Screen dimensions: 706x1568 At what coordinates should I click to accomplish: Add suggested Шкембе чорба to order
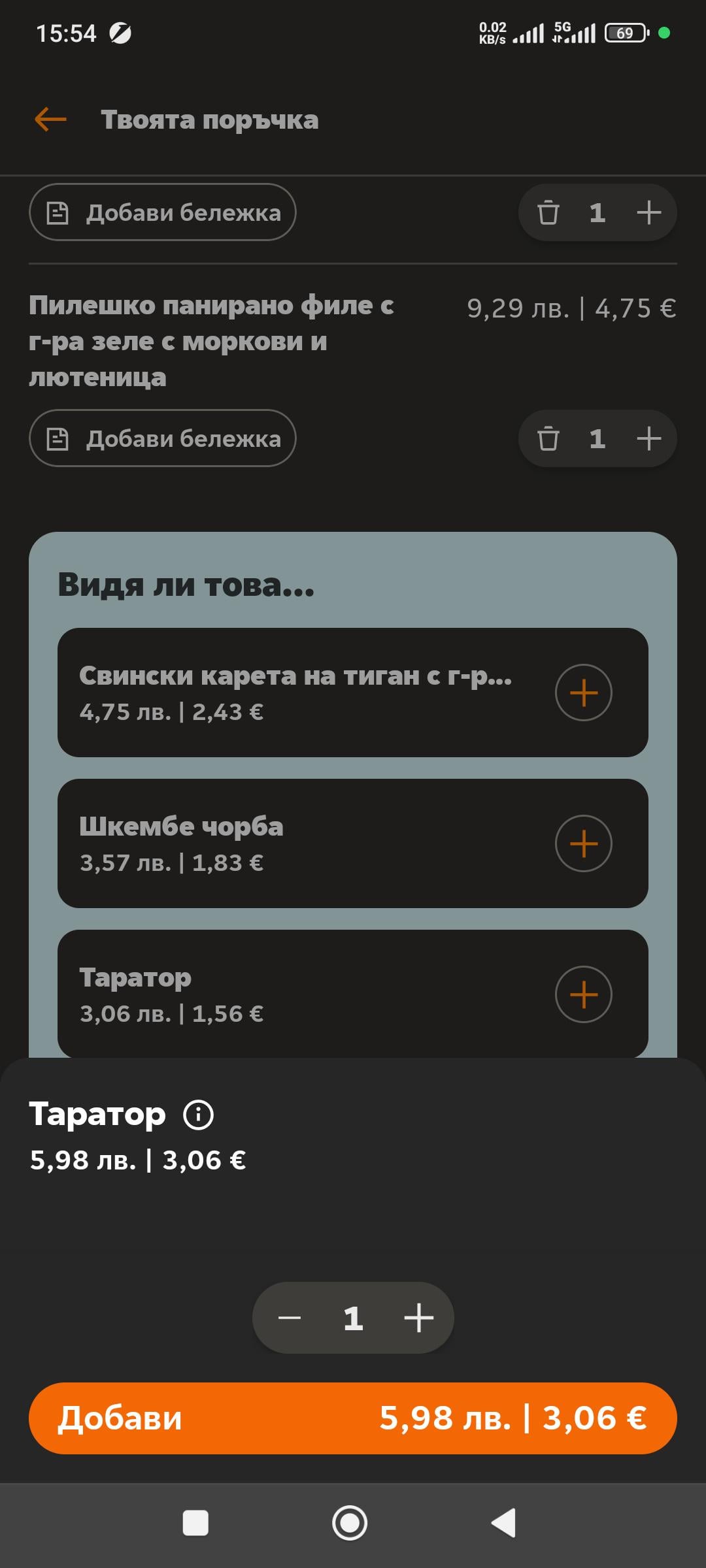coord(583,843)
